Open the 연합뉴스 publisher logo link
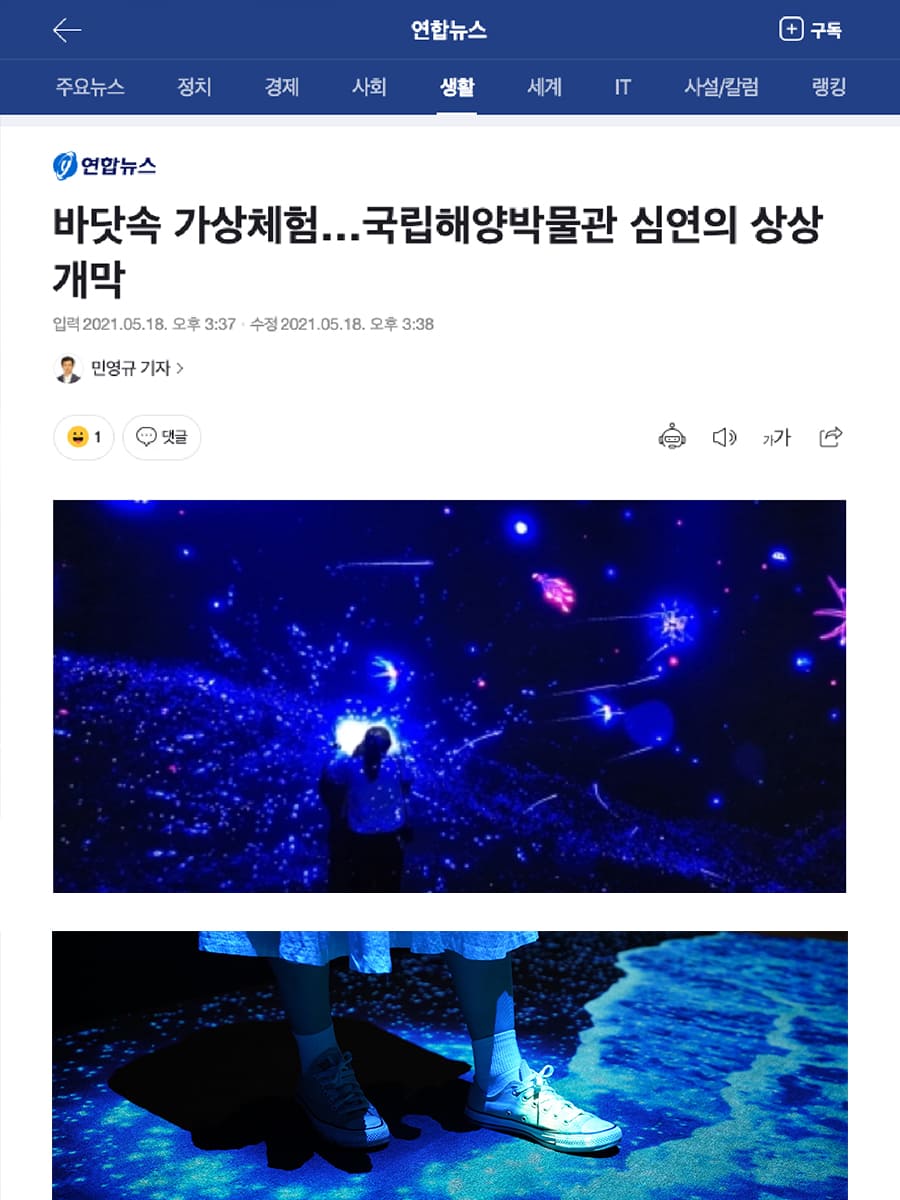 [x=105, y=165]
